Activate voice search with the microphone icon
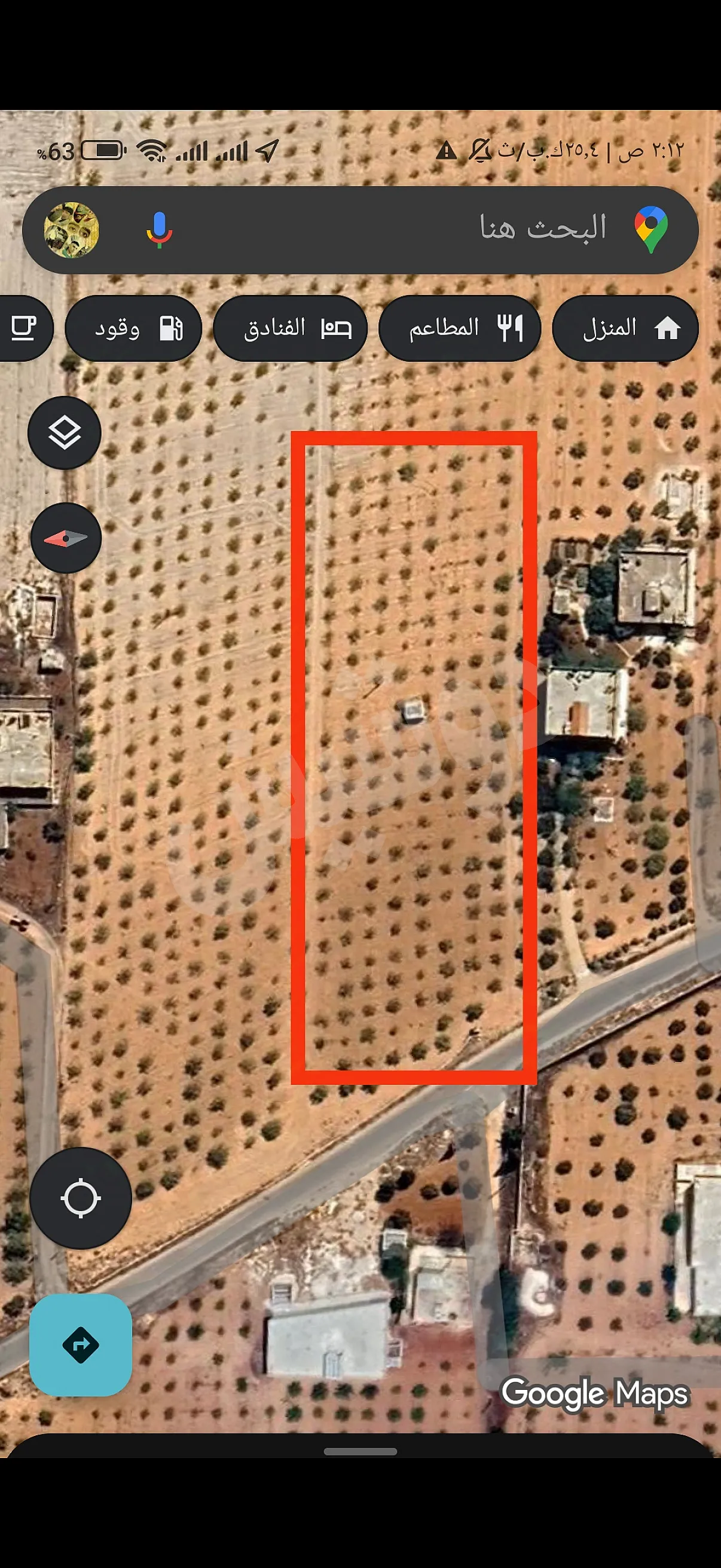This screenshot has height=1568, width=721. (x=160, y=230)
